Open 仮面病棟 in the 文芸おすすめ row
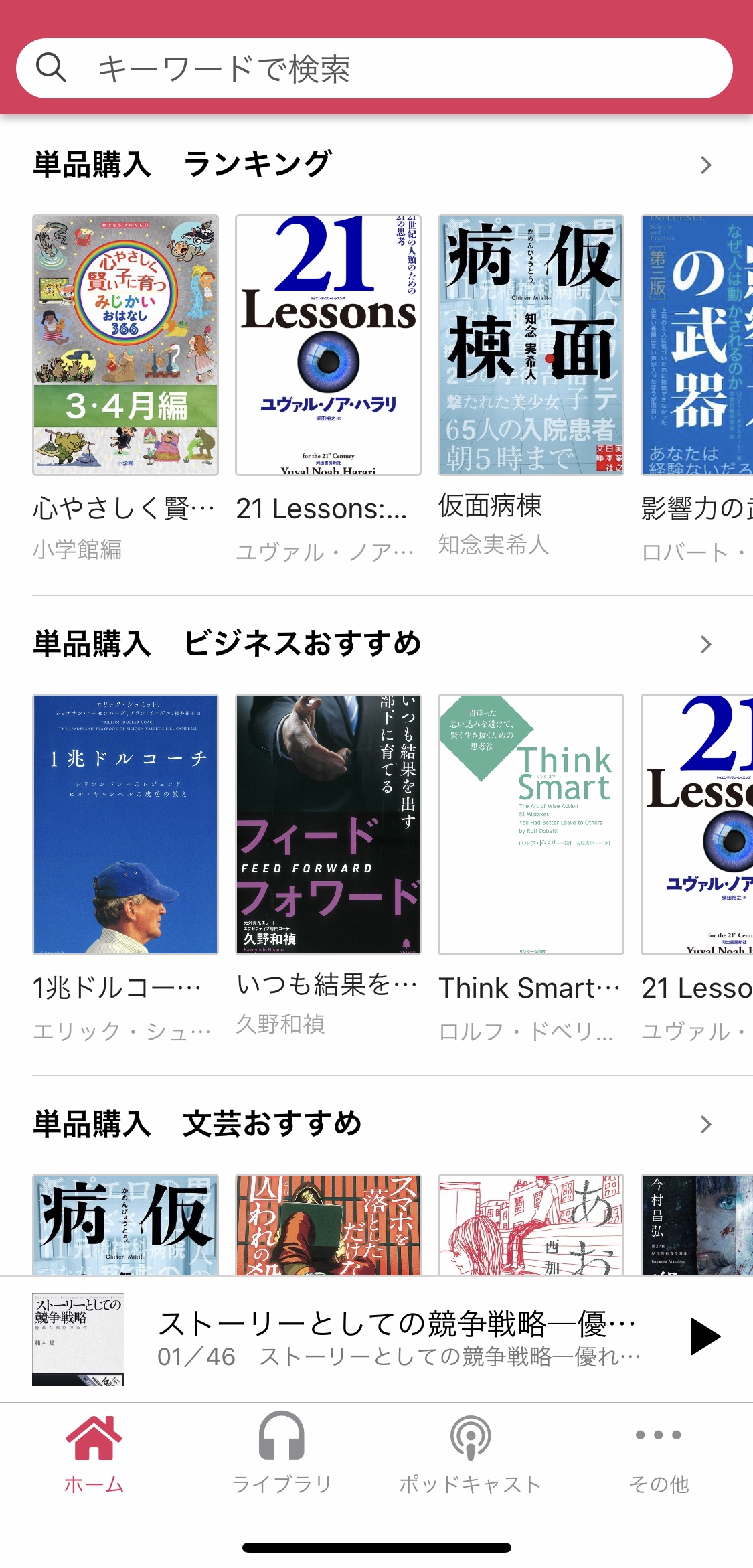Image resolution: width=753 pixels, height=1568 pixels. [x=125, y=1224]
